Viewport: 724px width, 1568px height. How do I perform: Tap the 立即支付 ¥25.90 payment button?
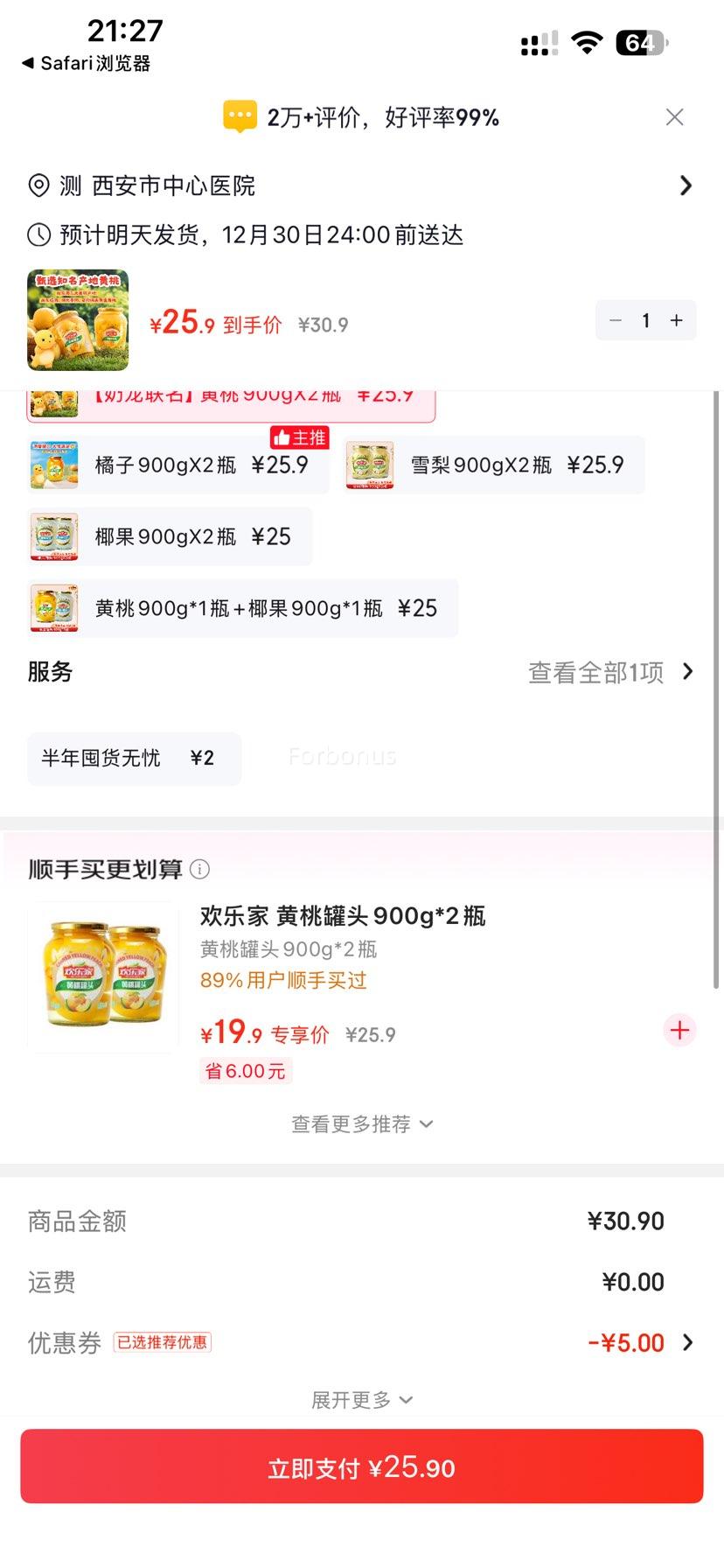point(362,1466)
